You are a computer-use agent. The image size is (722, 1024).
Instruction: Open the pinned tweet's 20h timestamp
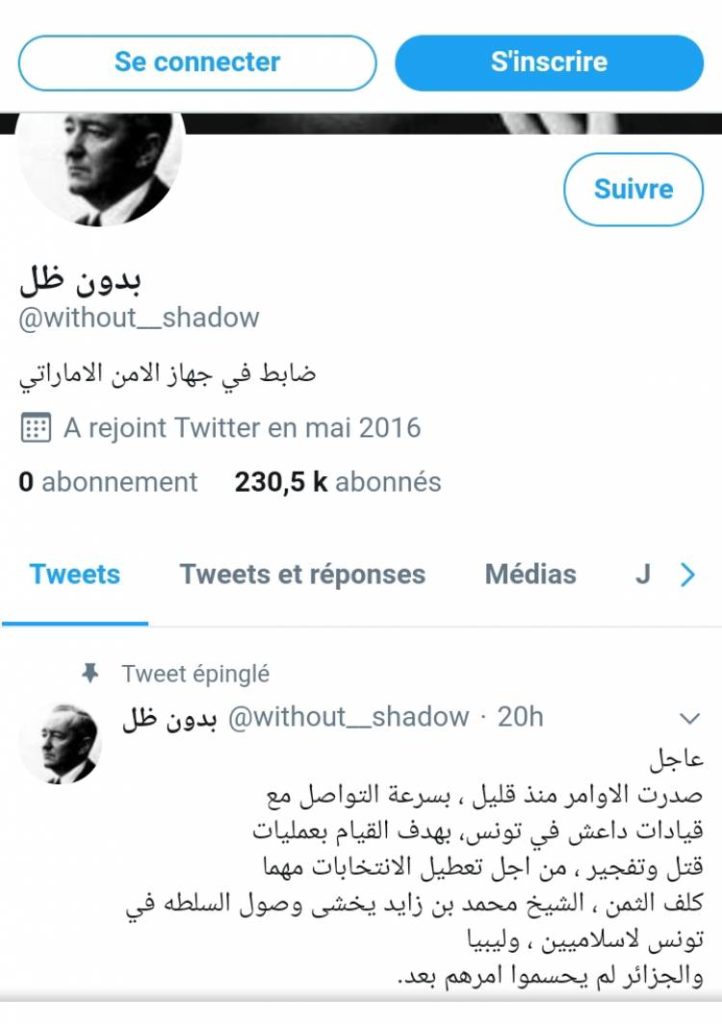click(521, 717)
